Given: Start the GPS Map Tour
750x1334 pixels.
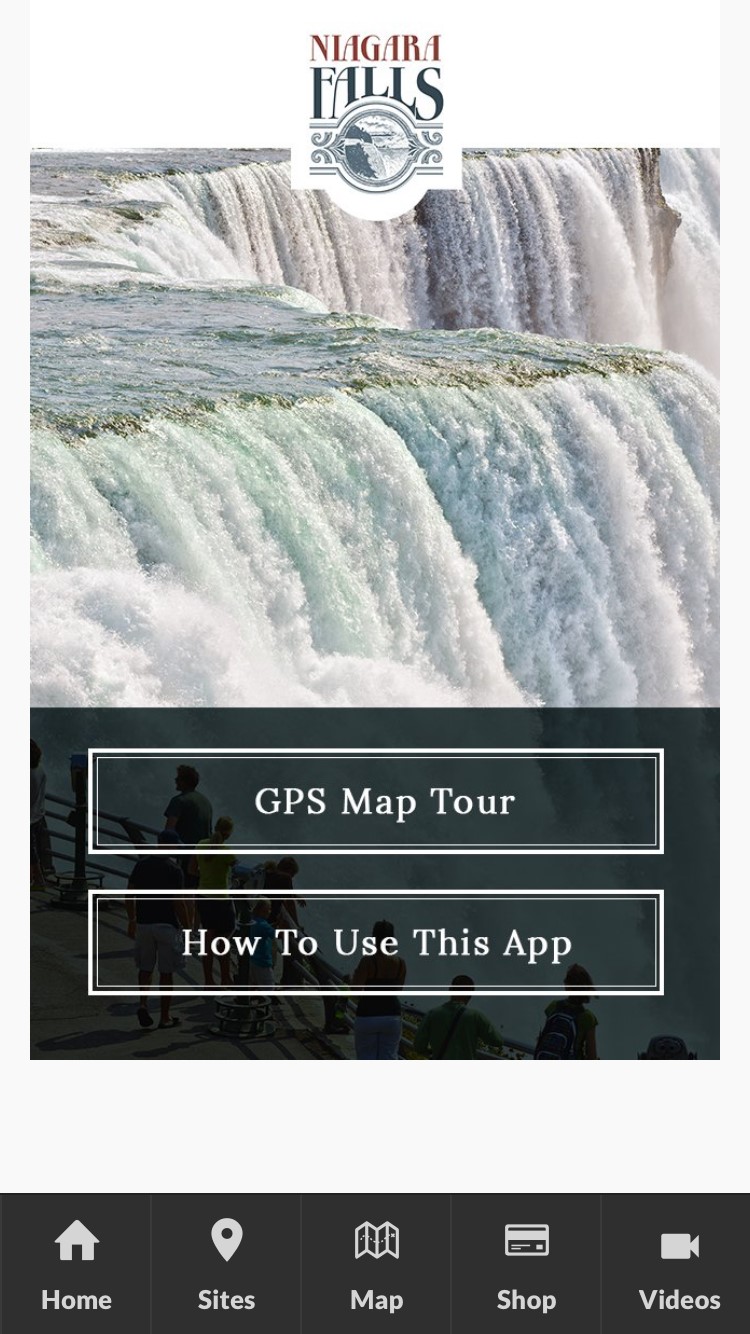Looking at the screenshot, I should [376, 801].
